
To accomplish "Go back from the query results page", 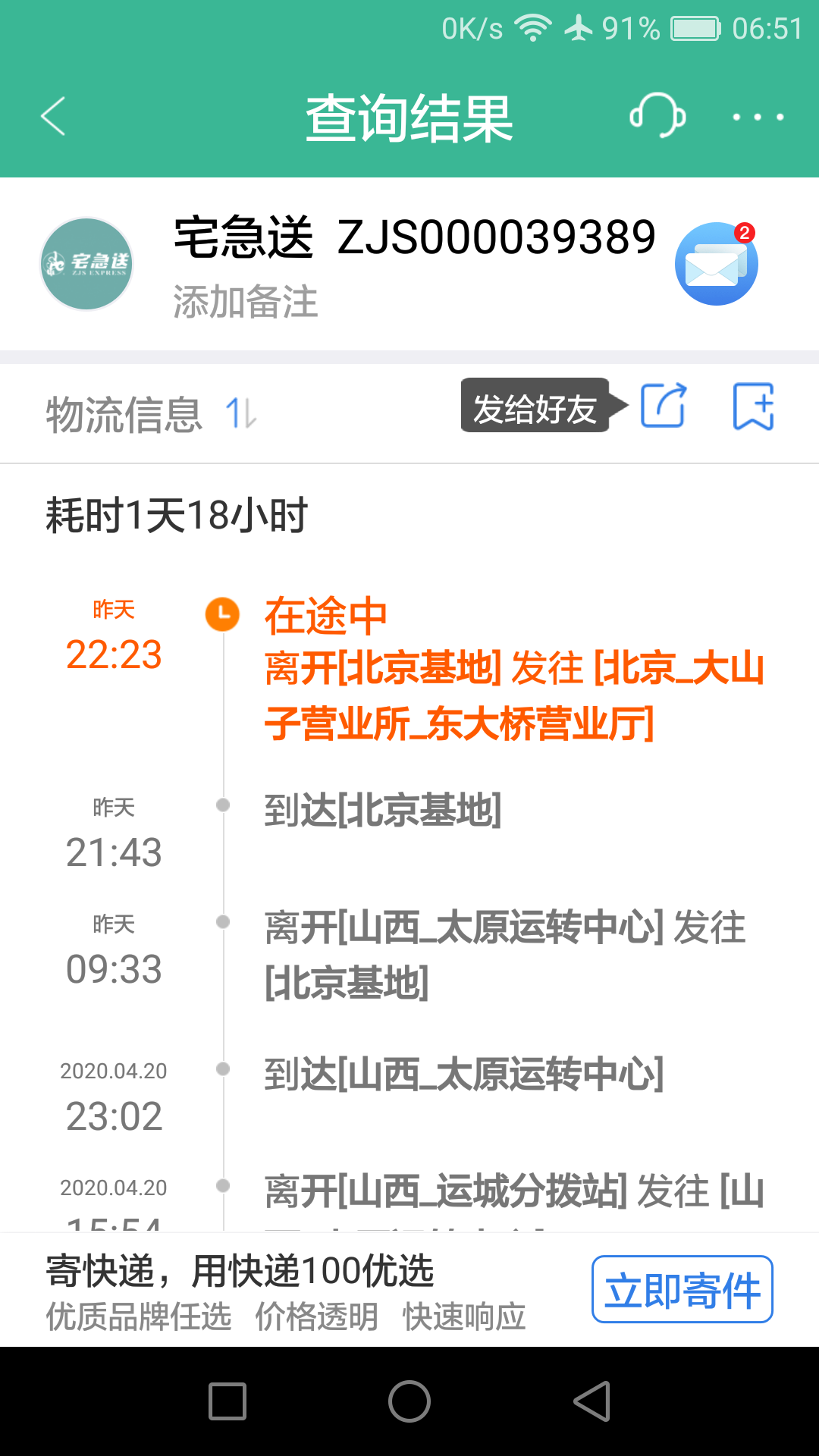I will (x=53, y=117).
